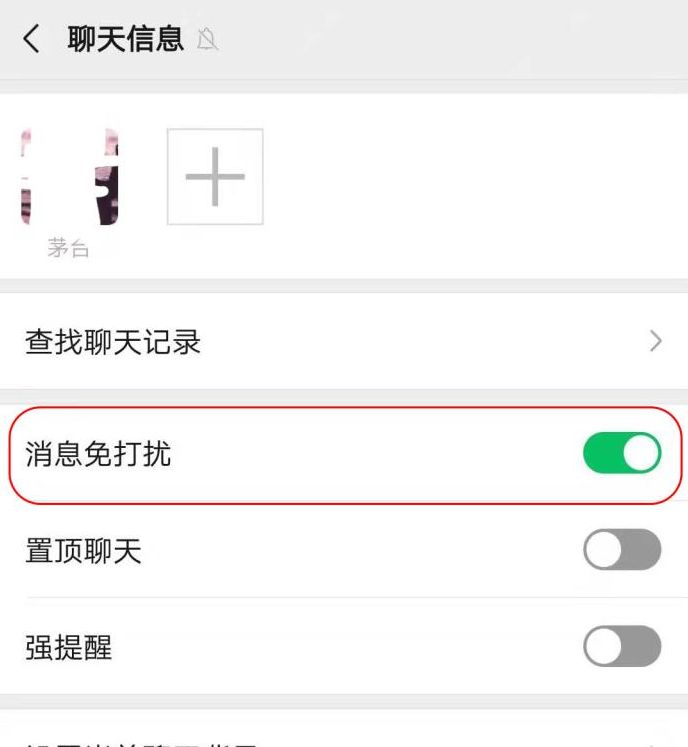
Task: Add members with the plus button
Action: click(215, 176)
